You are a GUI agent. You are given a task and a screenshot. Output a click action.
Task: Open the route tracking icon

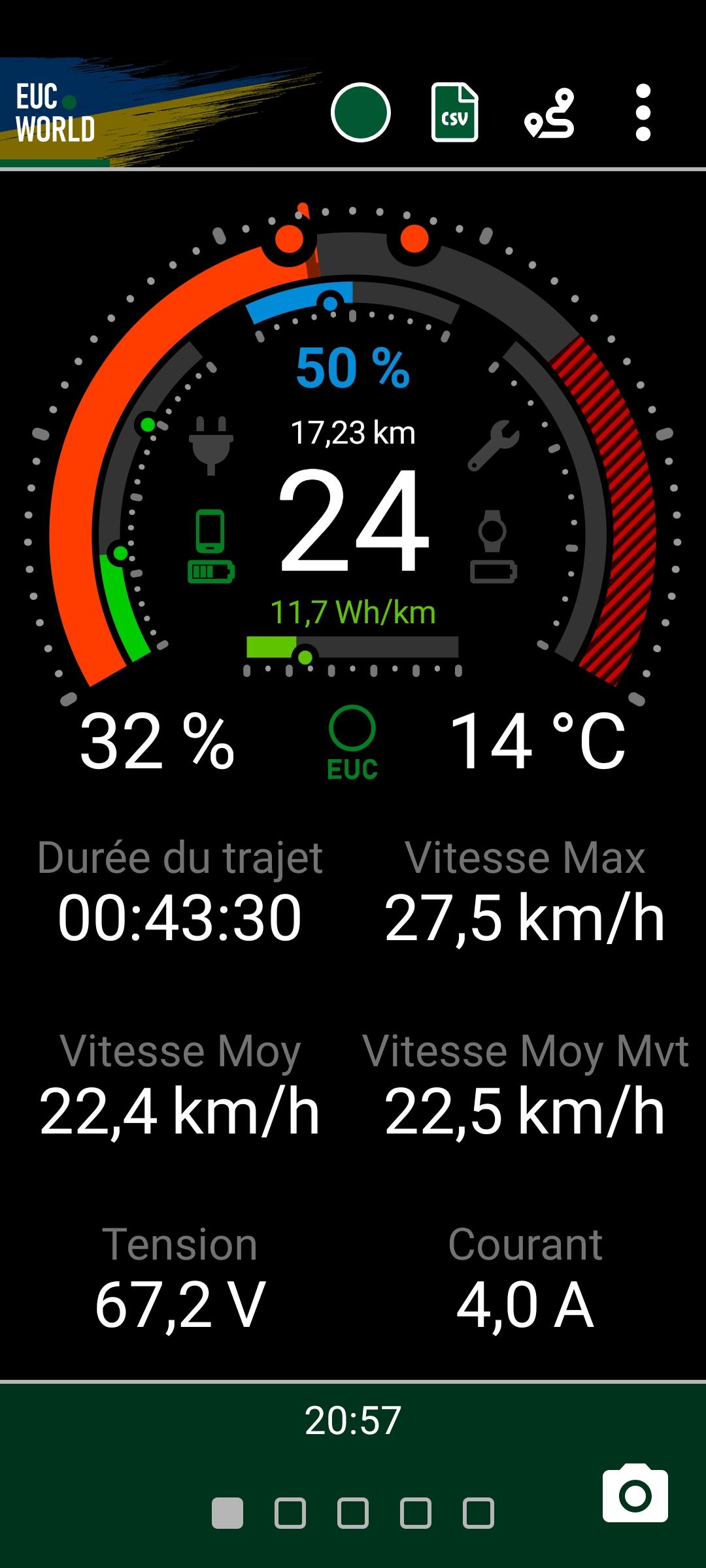point(549,113)
